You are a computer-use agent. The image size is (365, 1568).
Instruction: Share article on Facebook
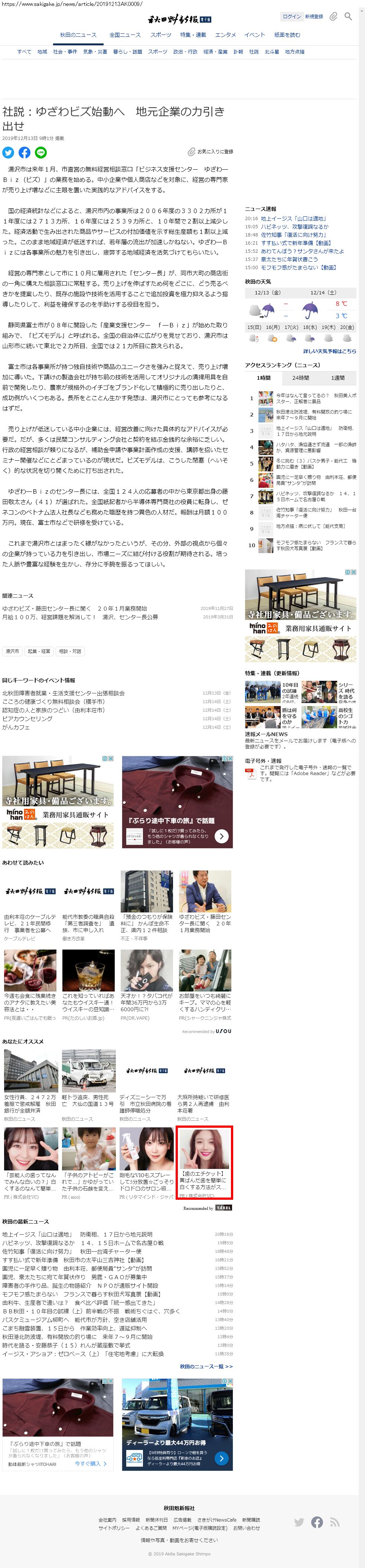click(x=25, y=152)
